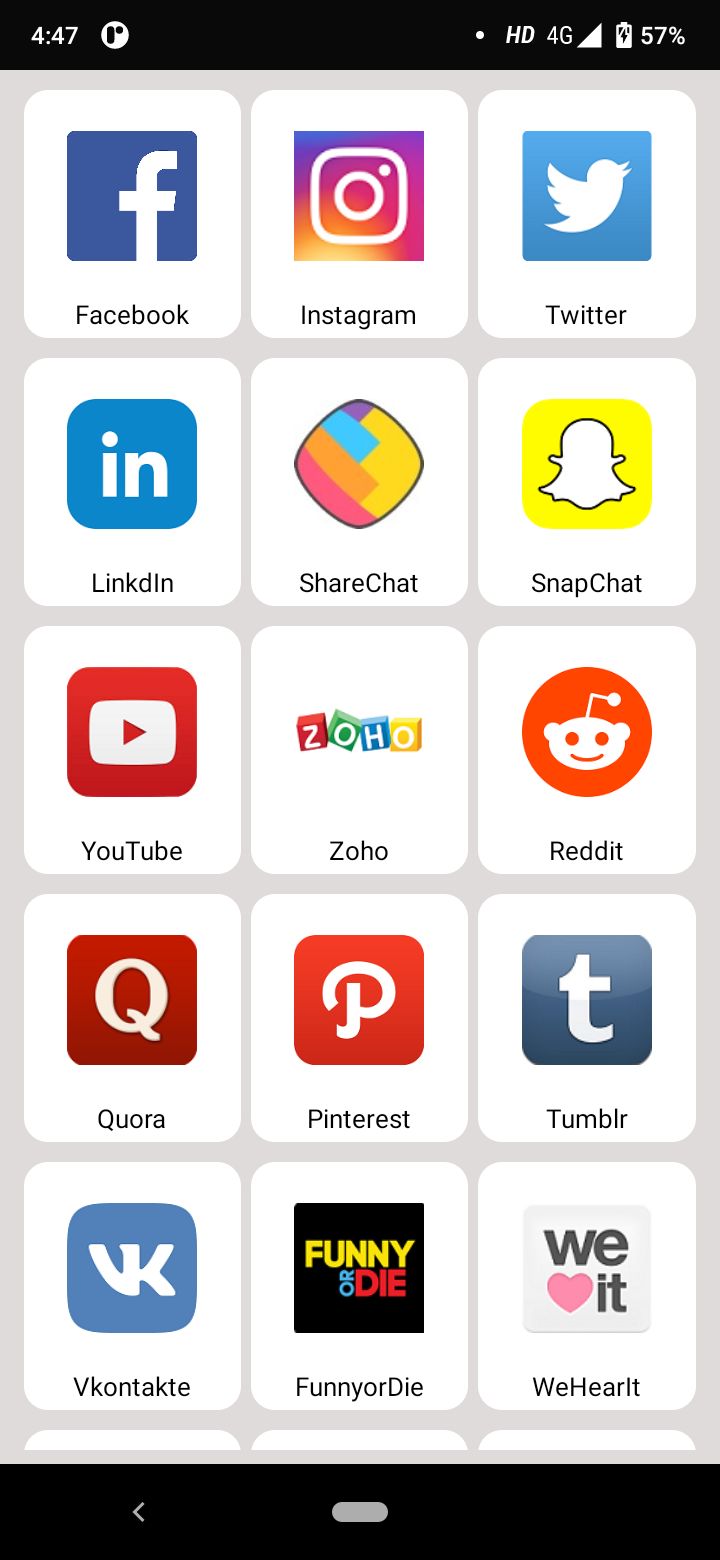Tap the Tumblr tile

pyautogui.click(x=587, y=1018)
